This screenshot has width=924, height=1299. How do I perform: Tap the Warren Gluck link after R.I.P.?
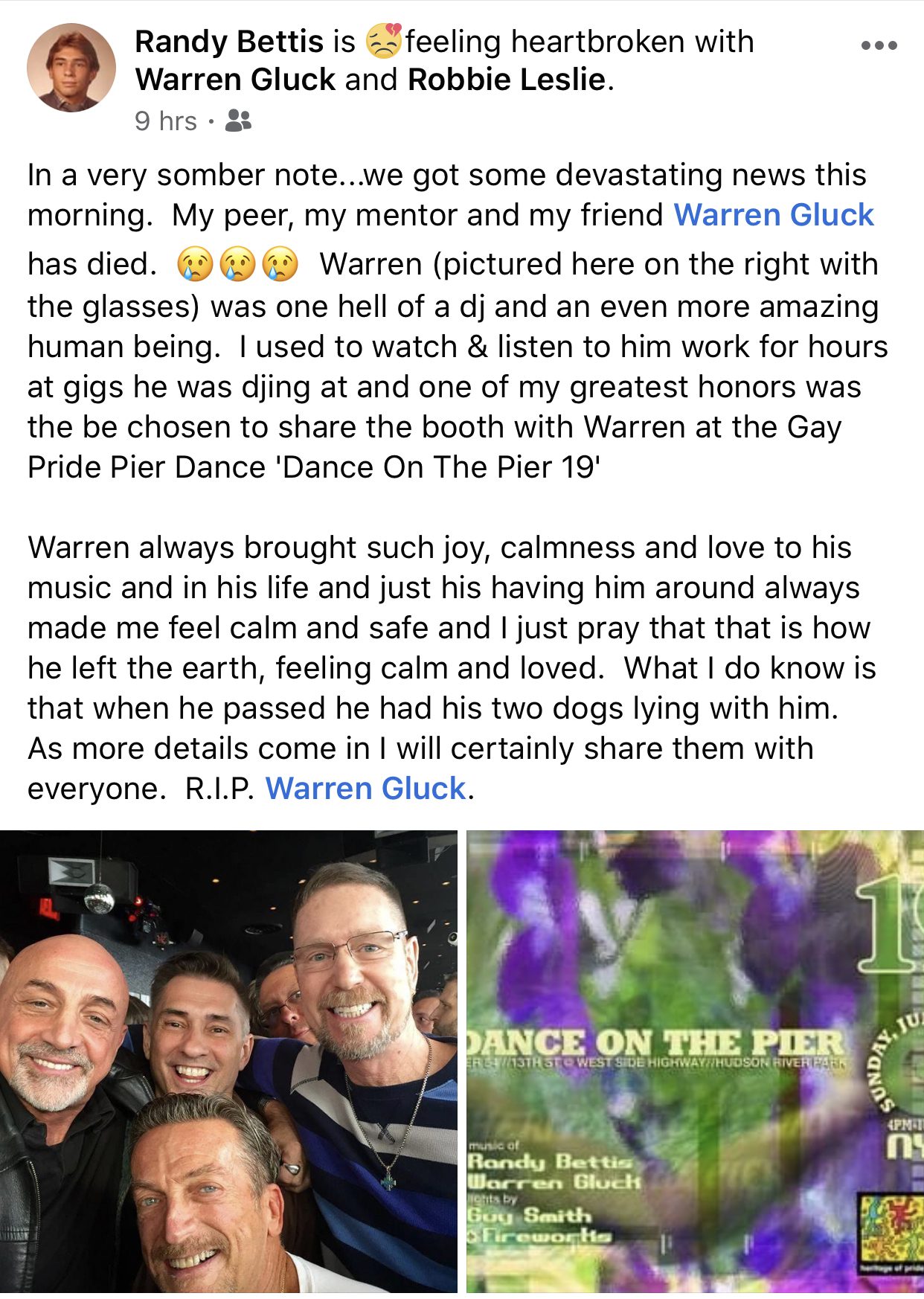[x=365, y=788]
